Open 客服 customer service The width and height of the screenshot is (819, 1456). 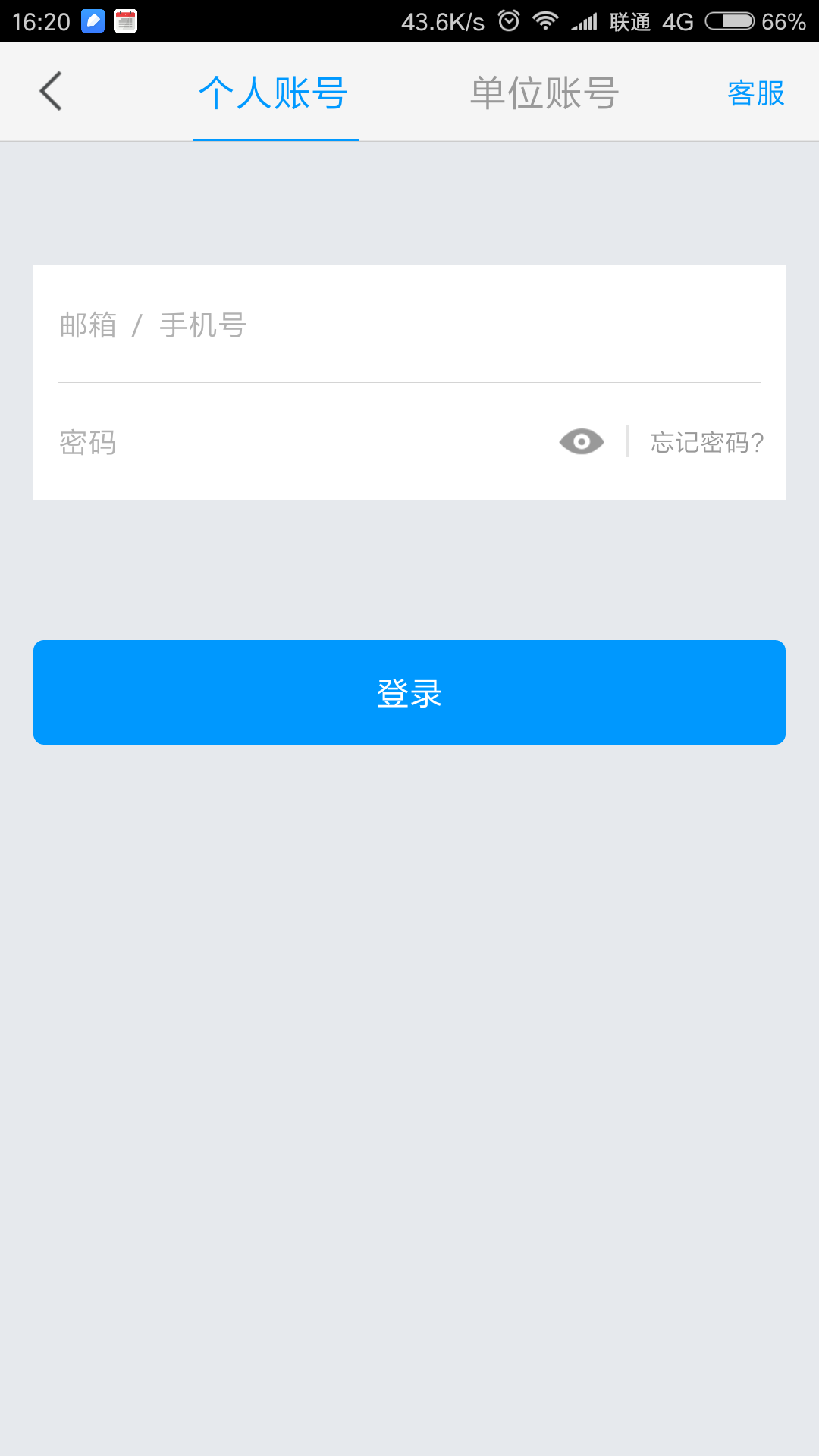coord(755,93)
